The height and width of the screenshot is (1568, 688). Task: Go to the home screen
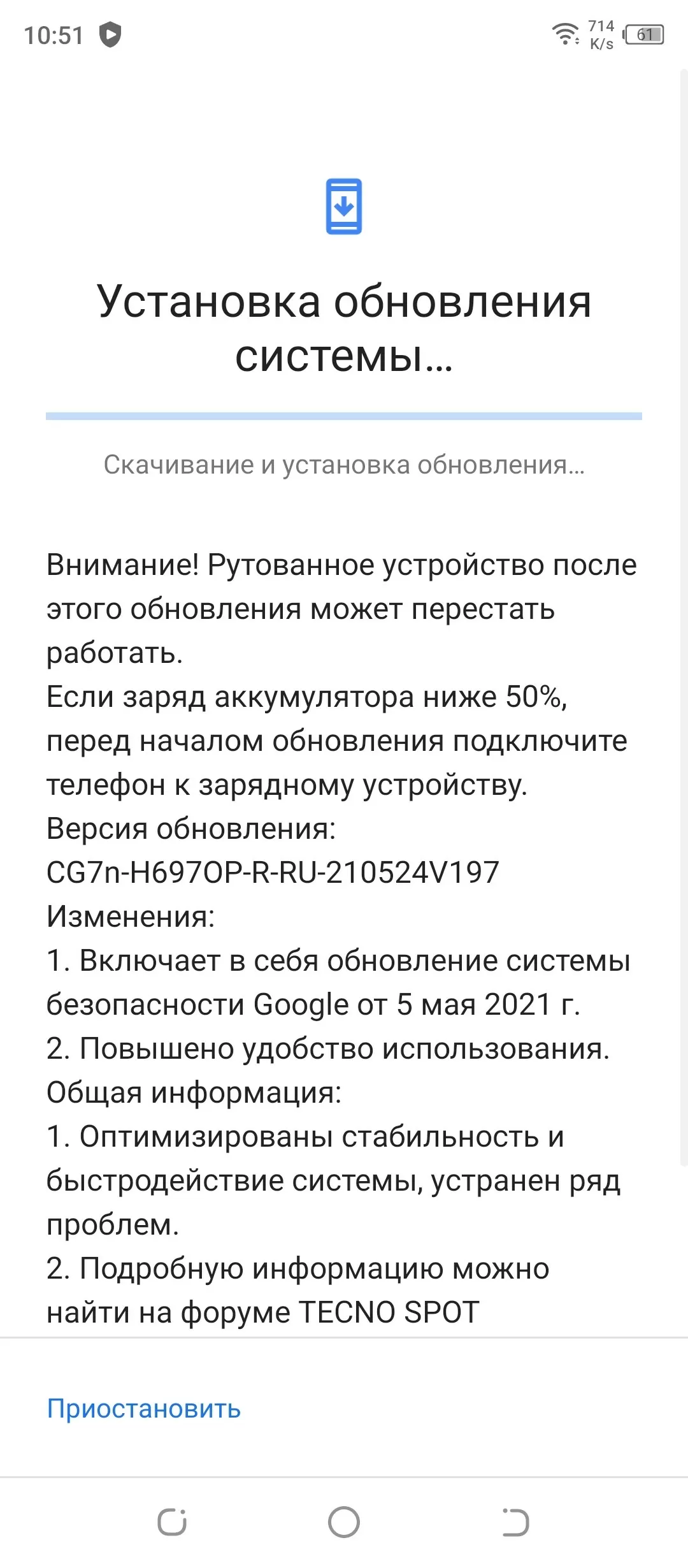344,1522
